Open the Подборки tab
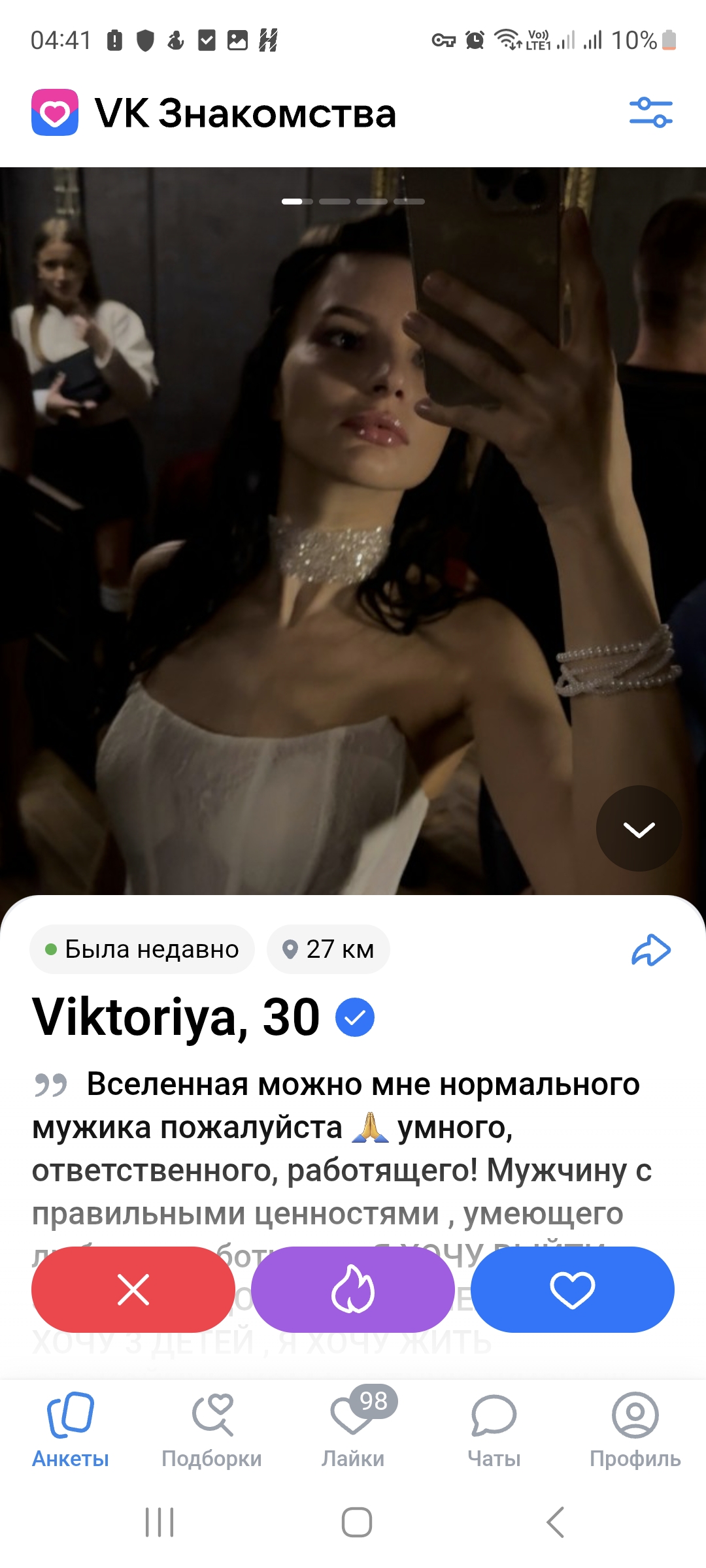 coord(212,1430)
